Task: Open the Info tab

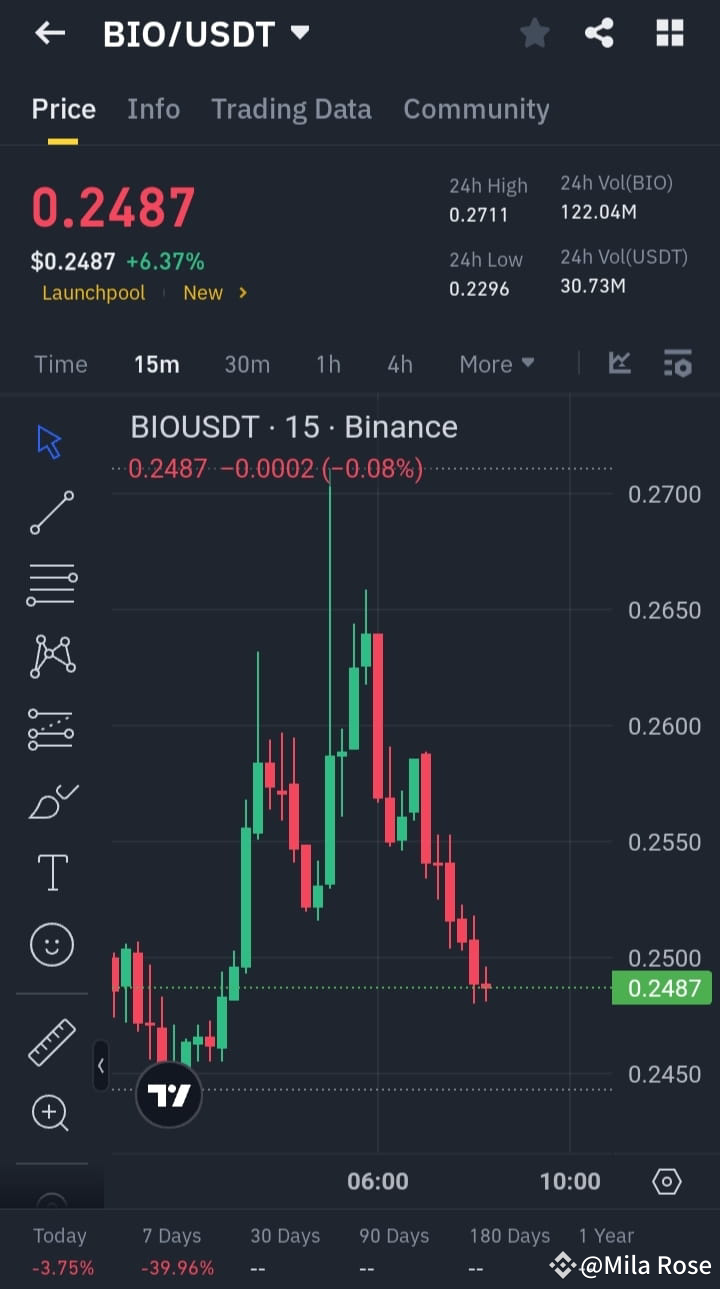Action: tap(153, 109)
